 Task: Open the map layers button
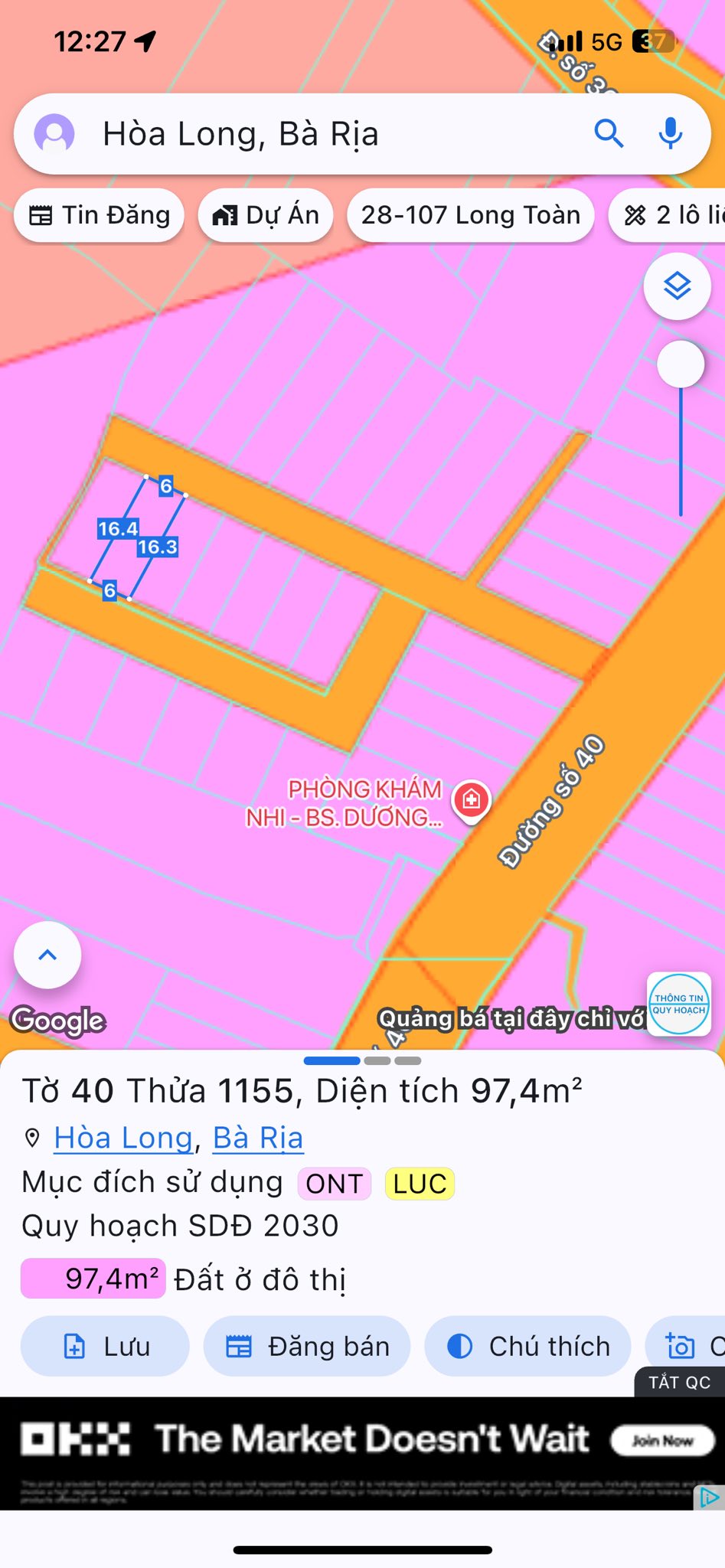[x=677, y=286]
